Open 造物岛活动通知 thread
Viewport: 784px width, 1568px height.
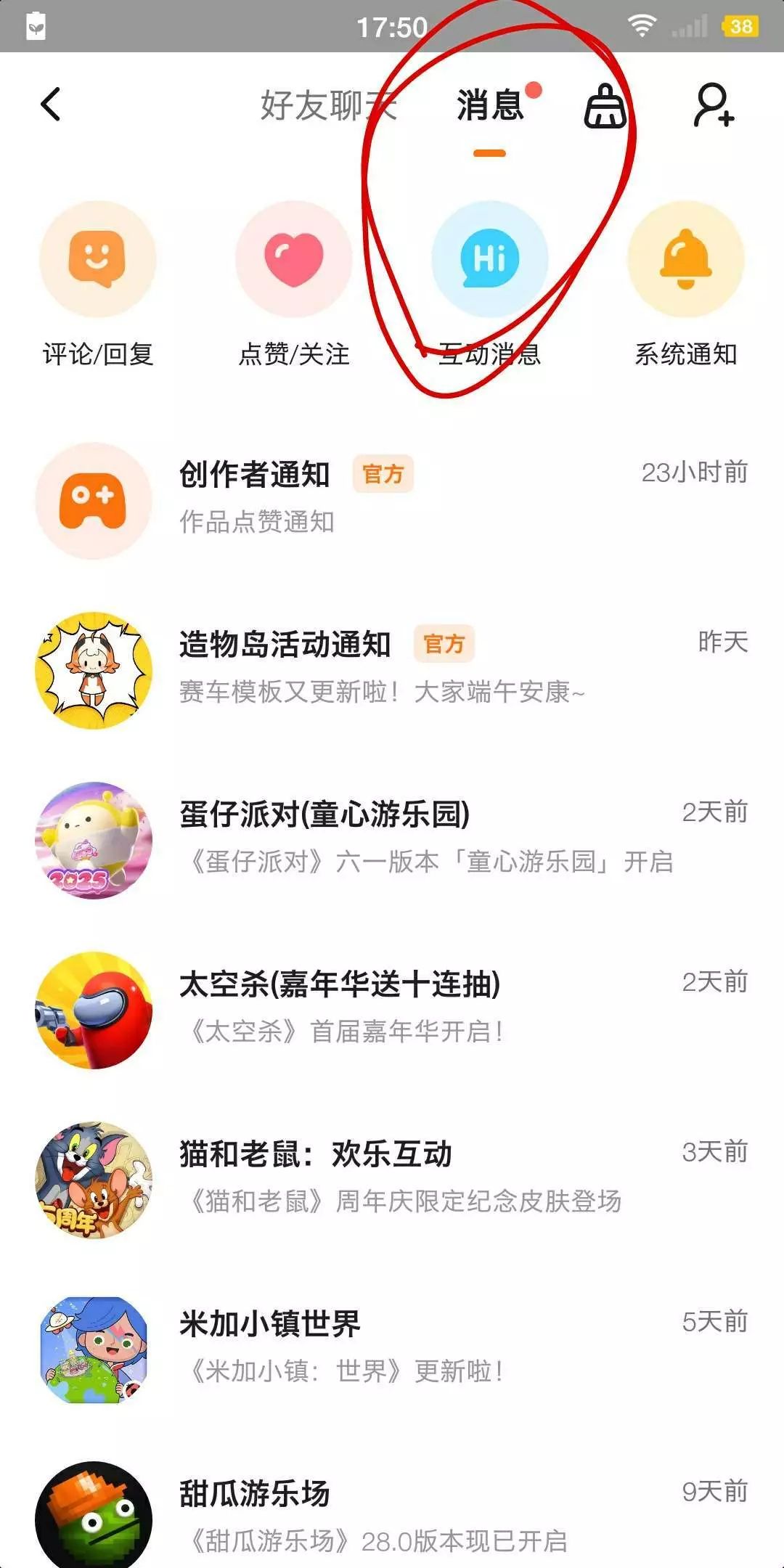coord(392,669)
